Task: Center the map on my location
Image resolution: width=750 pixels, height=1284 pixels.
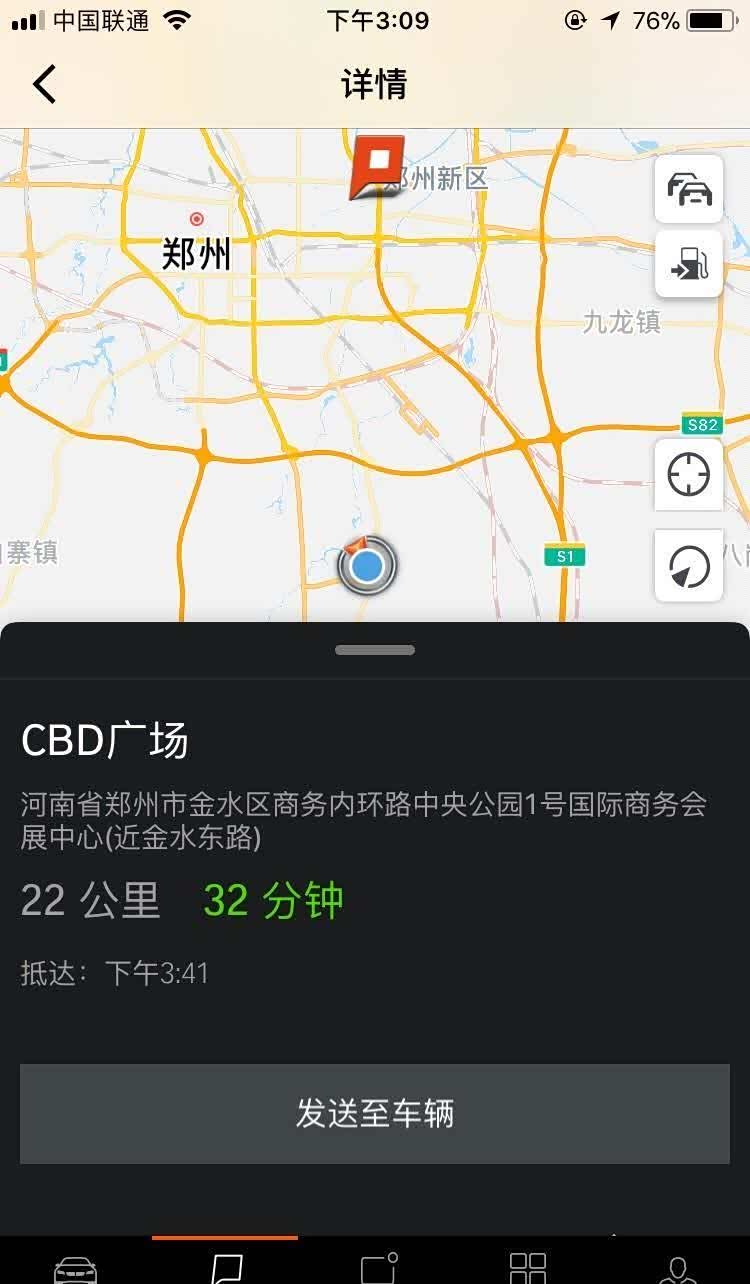Action: click(x=689, y=474)
